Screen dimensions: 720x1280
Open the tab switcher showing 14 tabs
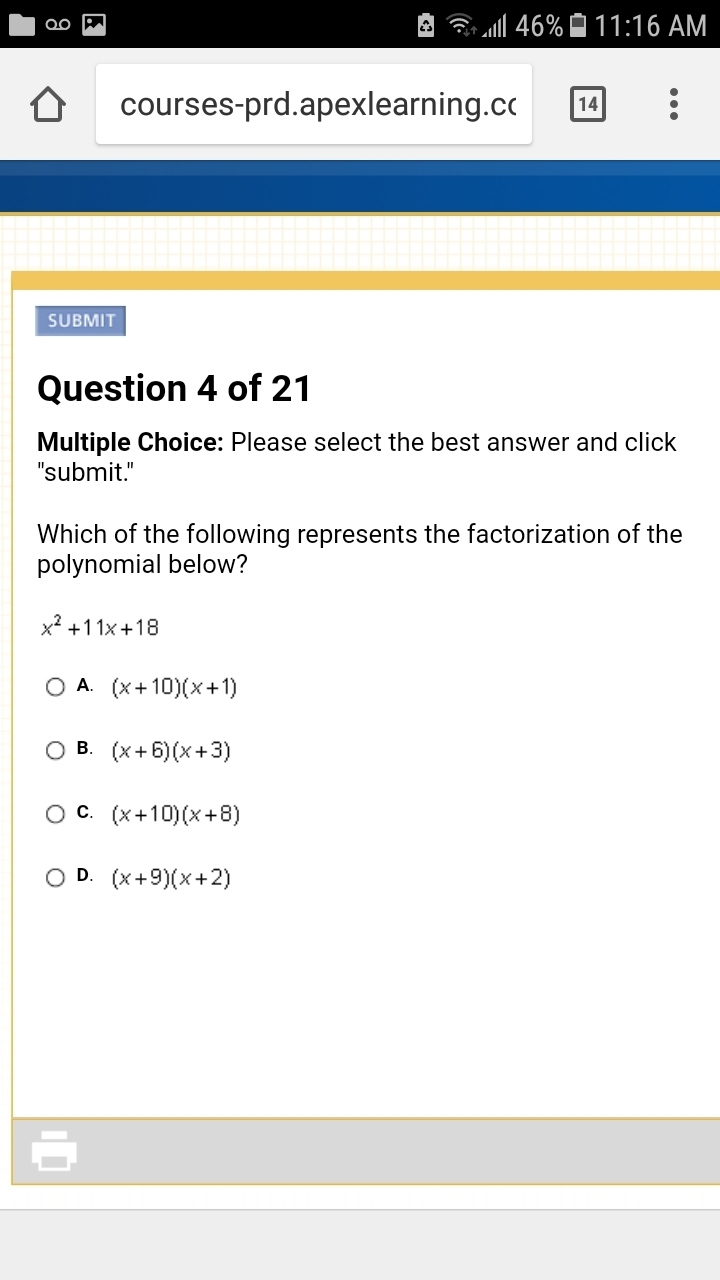pyautogui.click(x=588, y=104)
